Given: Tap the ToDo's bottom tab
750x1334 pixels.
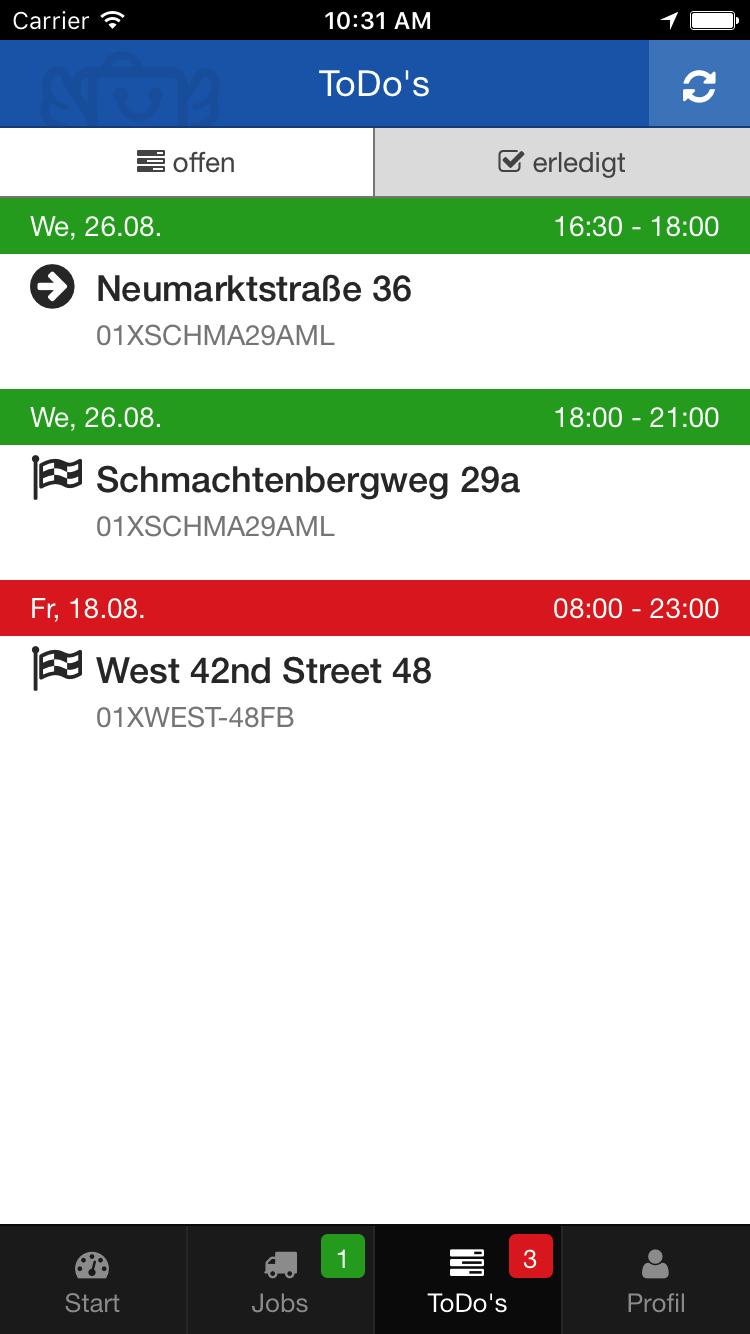Looking at the screenshot, I should coord(467,1280).
